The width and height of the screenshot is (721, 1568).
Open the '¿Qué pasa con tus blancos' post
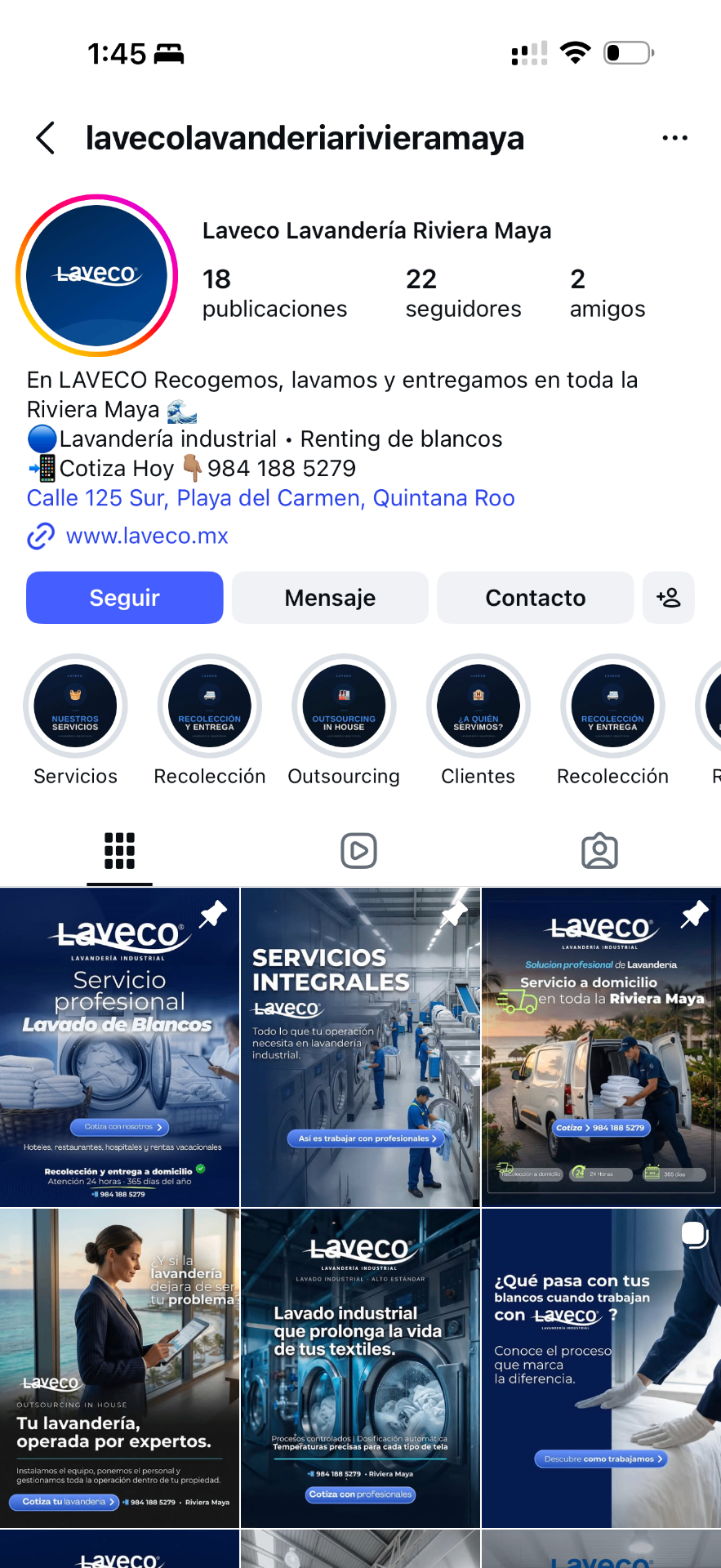[601, 1368]
